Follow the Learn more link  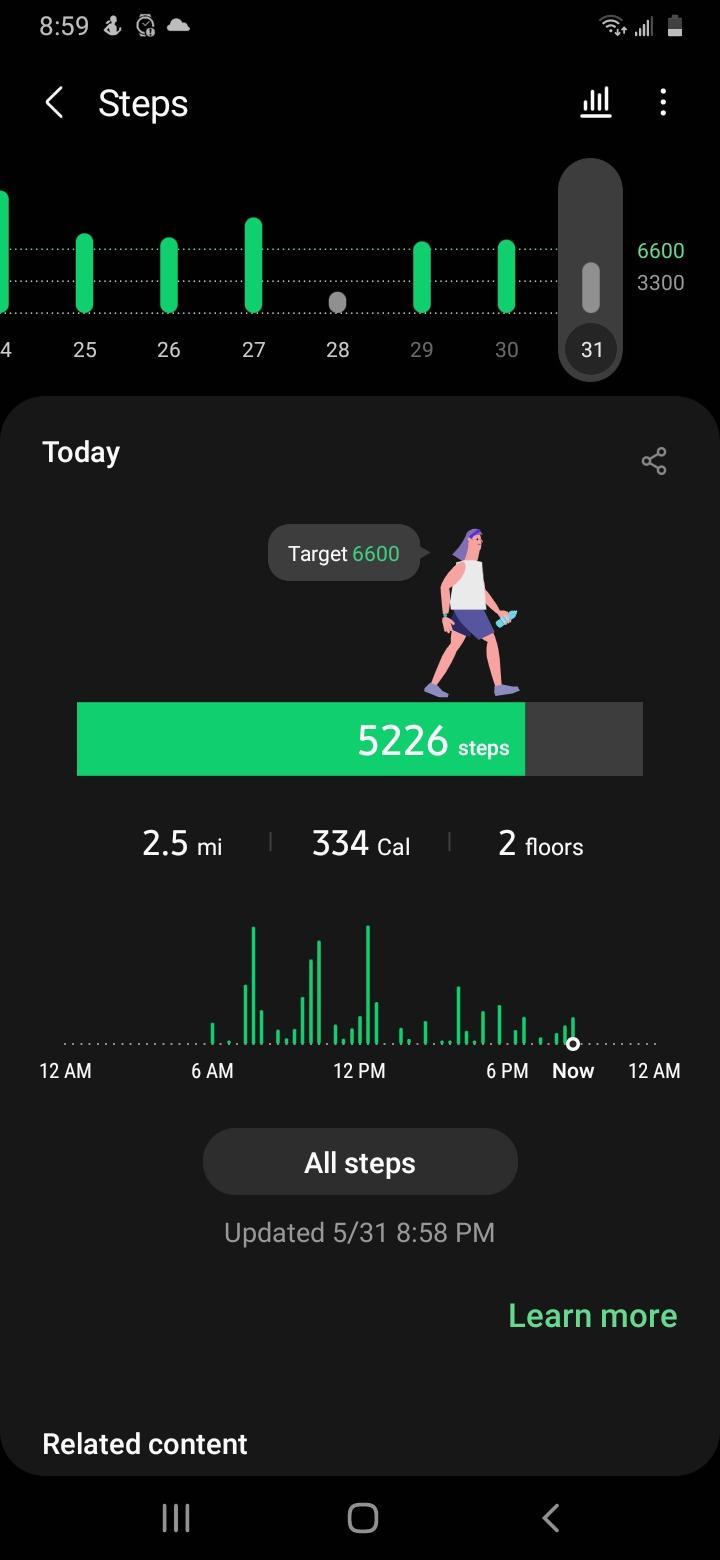(x=592, y=1316)
